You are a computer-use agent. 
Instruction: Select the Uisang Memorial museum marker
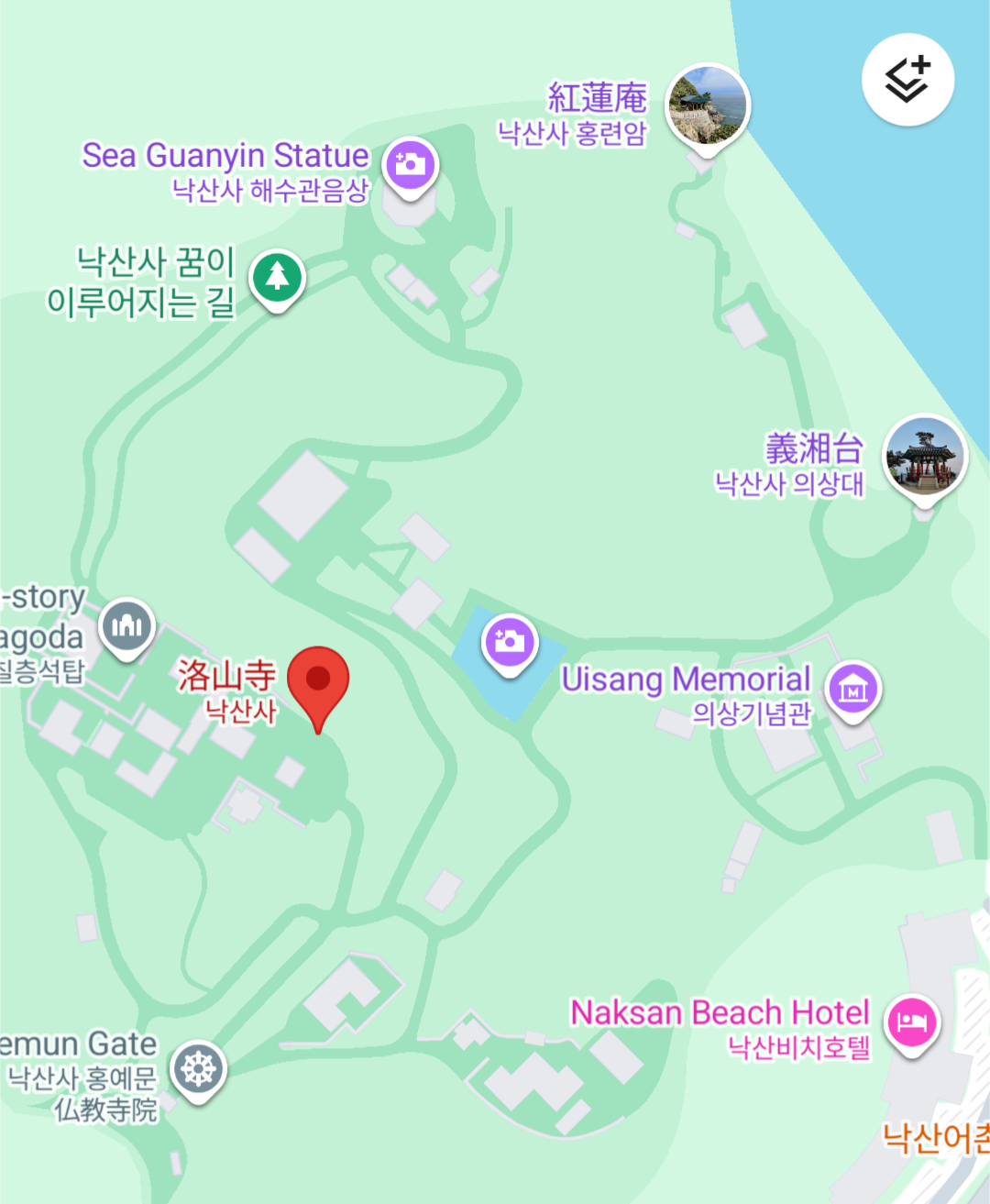coord(852,689)
